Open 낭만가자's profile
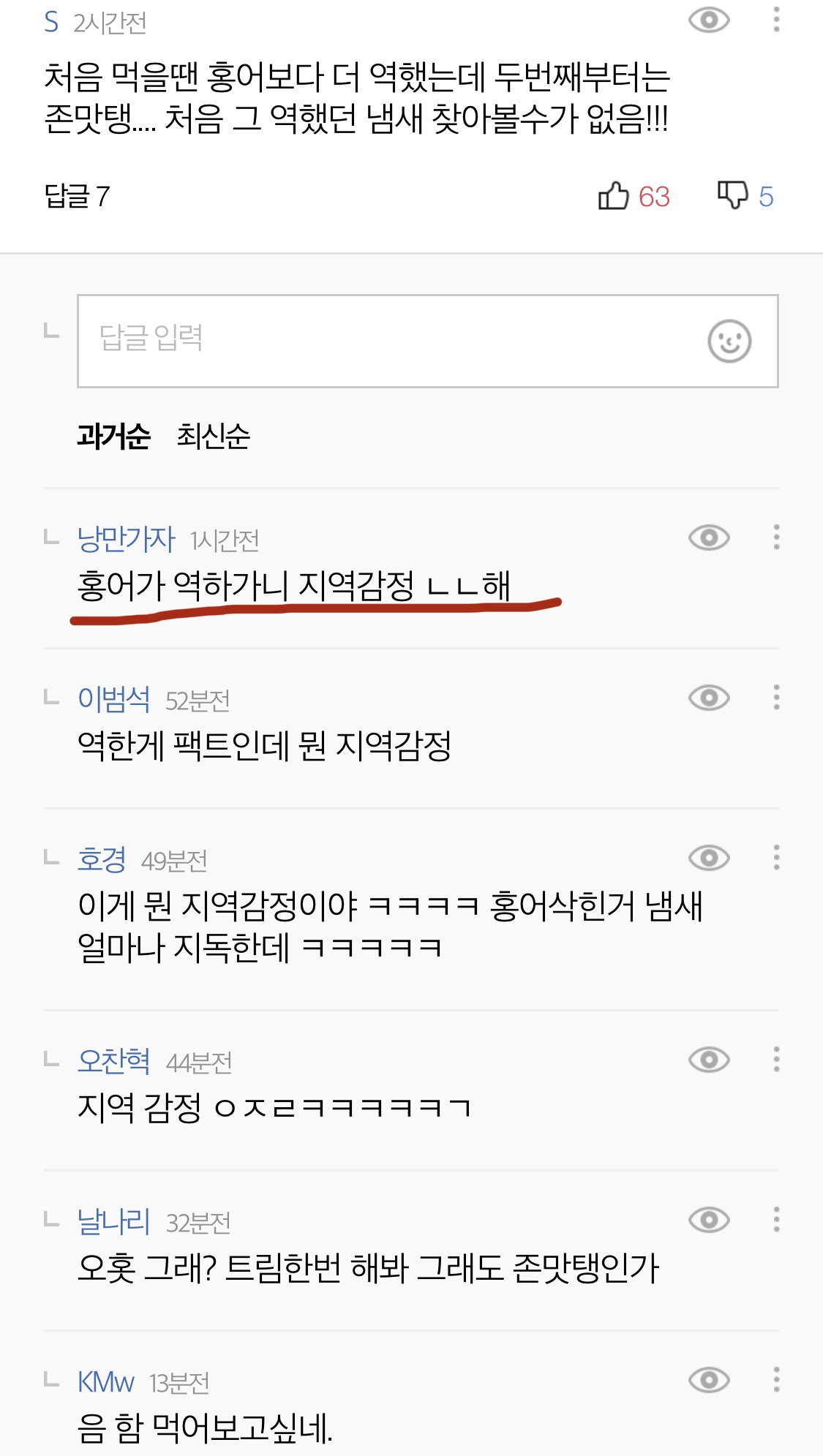Viewport: 823px width, 1456px height. 127,540
